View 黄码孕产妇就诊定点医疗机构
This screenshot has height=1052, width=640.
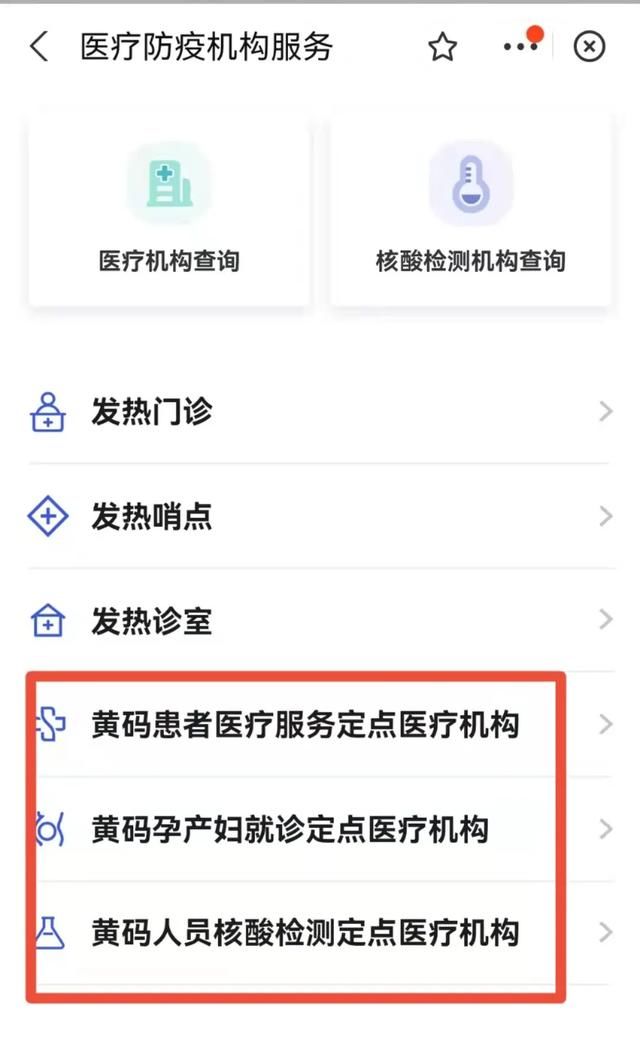[x=290, y=829]
